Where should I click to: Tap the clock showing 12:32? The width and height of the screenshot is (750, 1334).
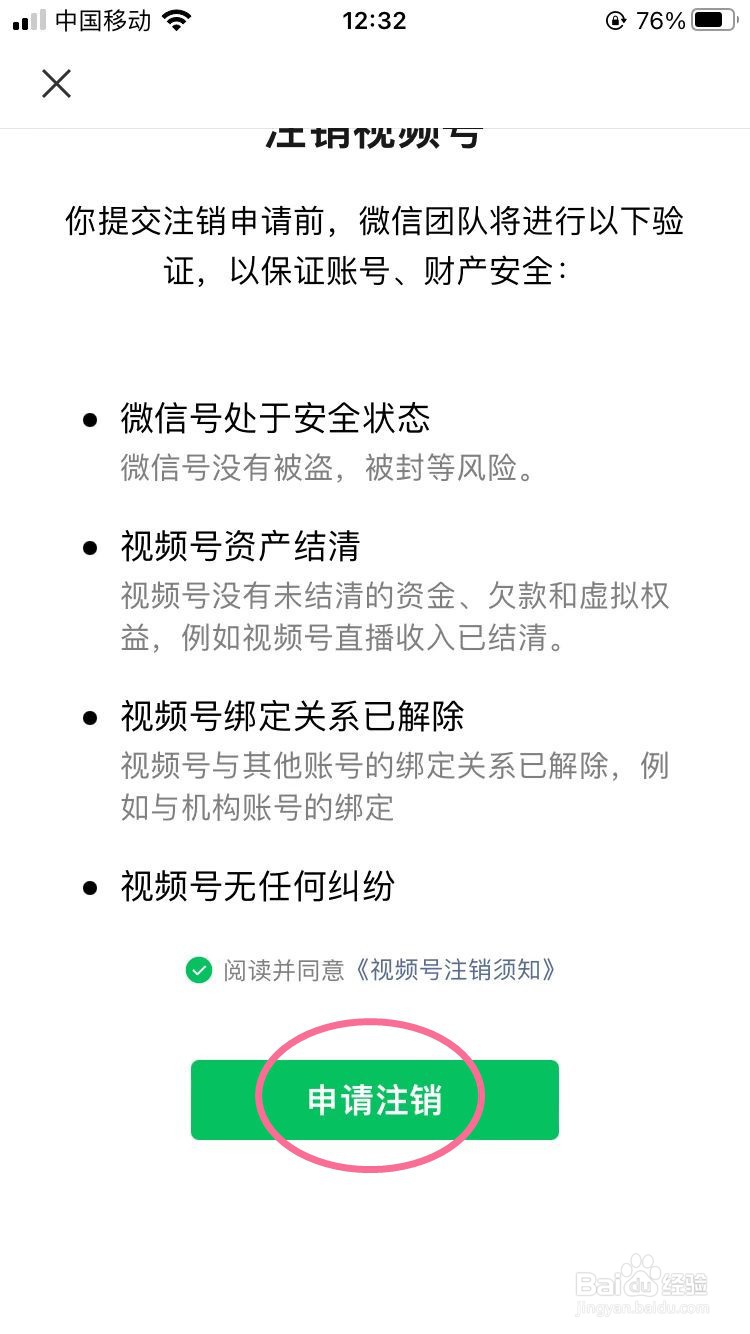(375, 20)
